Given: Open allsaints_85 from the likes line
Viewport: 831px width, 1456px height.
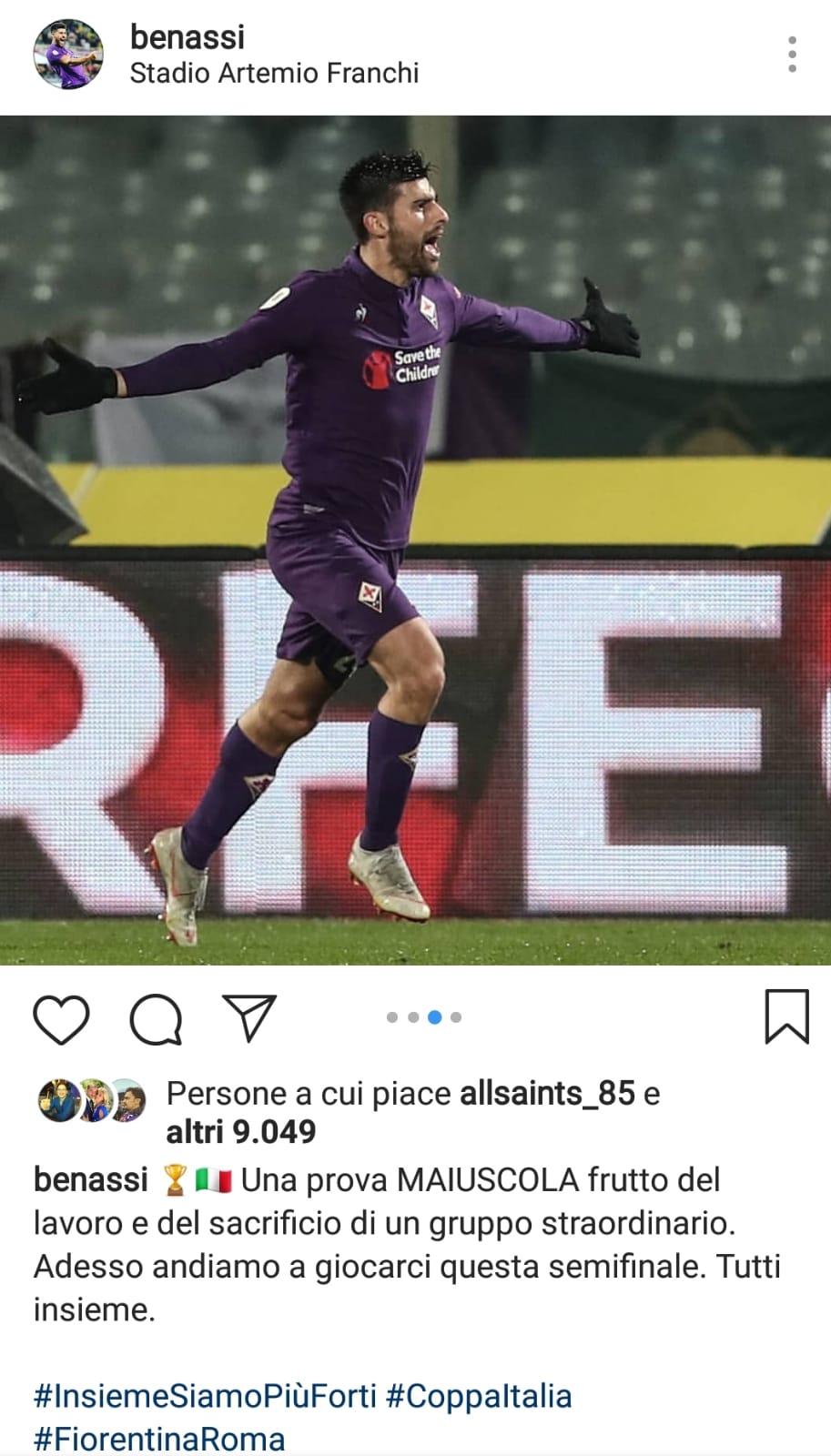Looking at the screenshot, I should (547, 1093).
